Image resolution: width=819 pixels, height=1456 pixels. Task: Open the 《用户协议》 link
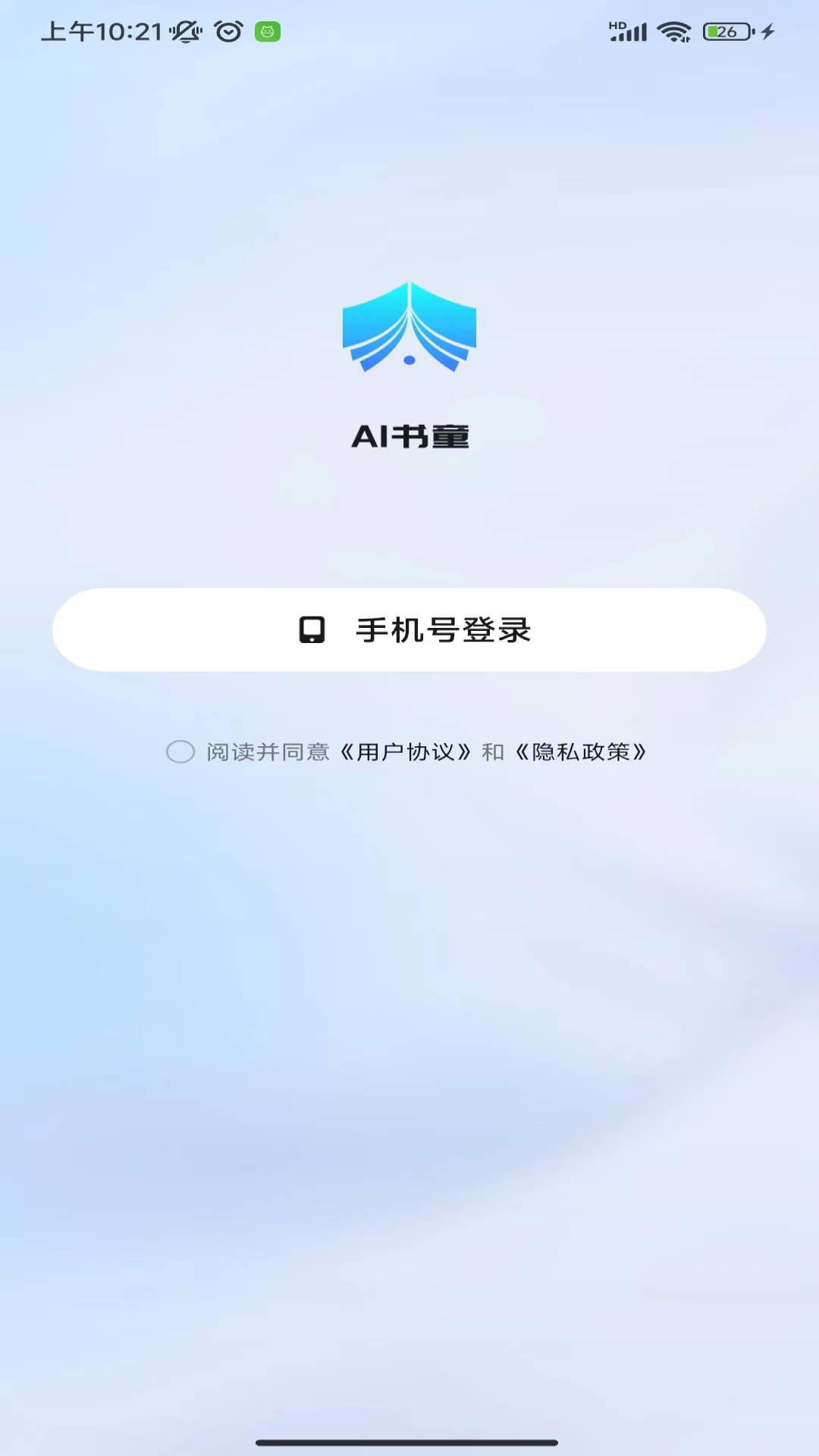(x=406, y=752)
